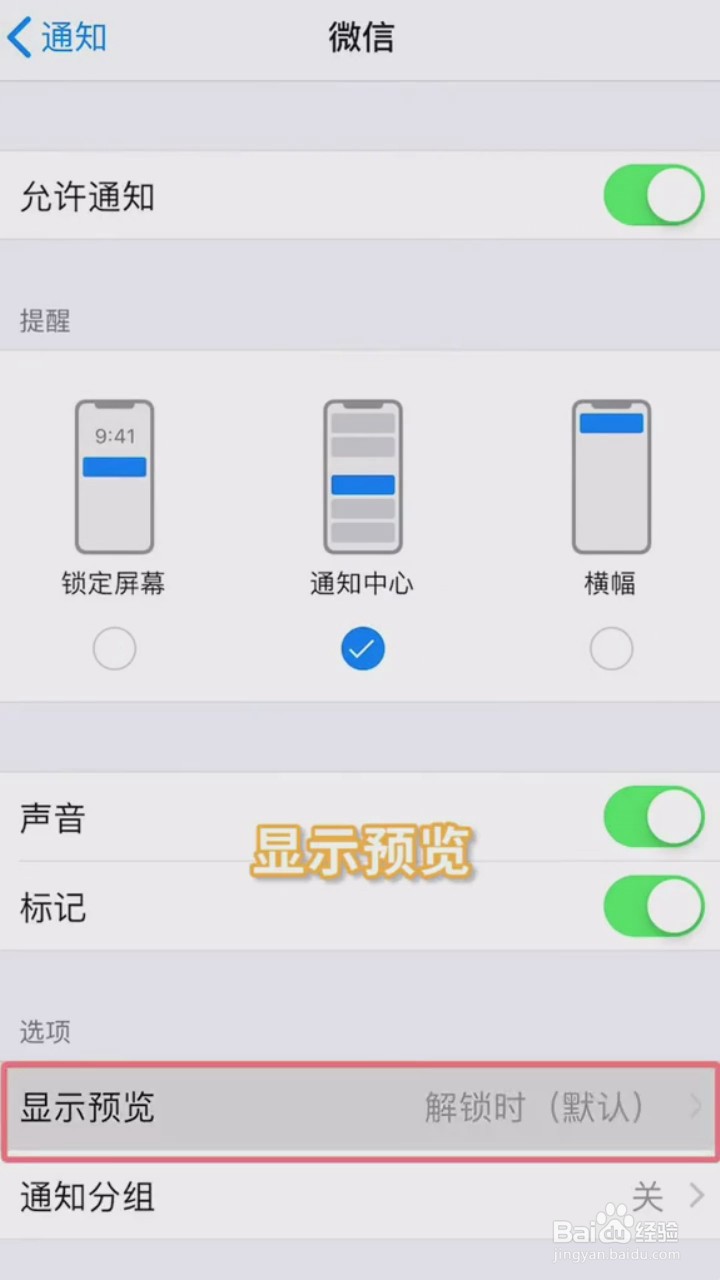The width and height of the screenshot is (720, 1280).
Task: Select the 锁定屏幕 radio button
Action: 114,648
